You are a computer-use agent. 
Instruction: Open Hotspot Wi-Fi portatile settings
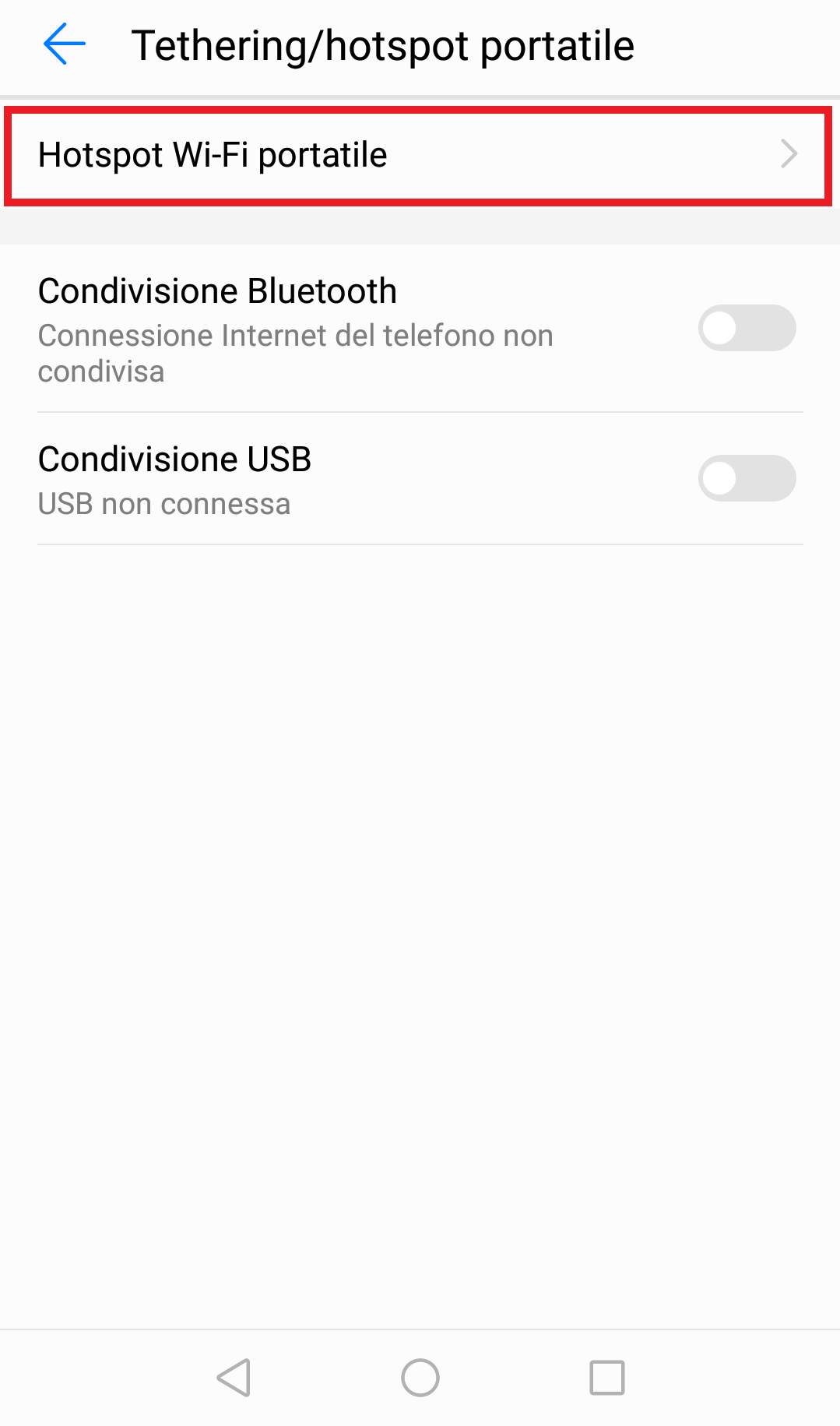(419, 155)
